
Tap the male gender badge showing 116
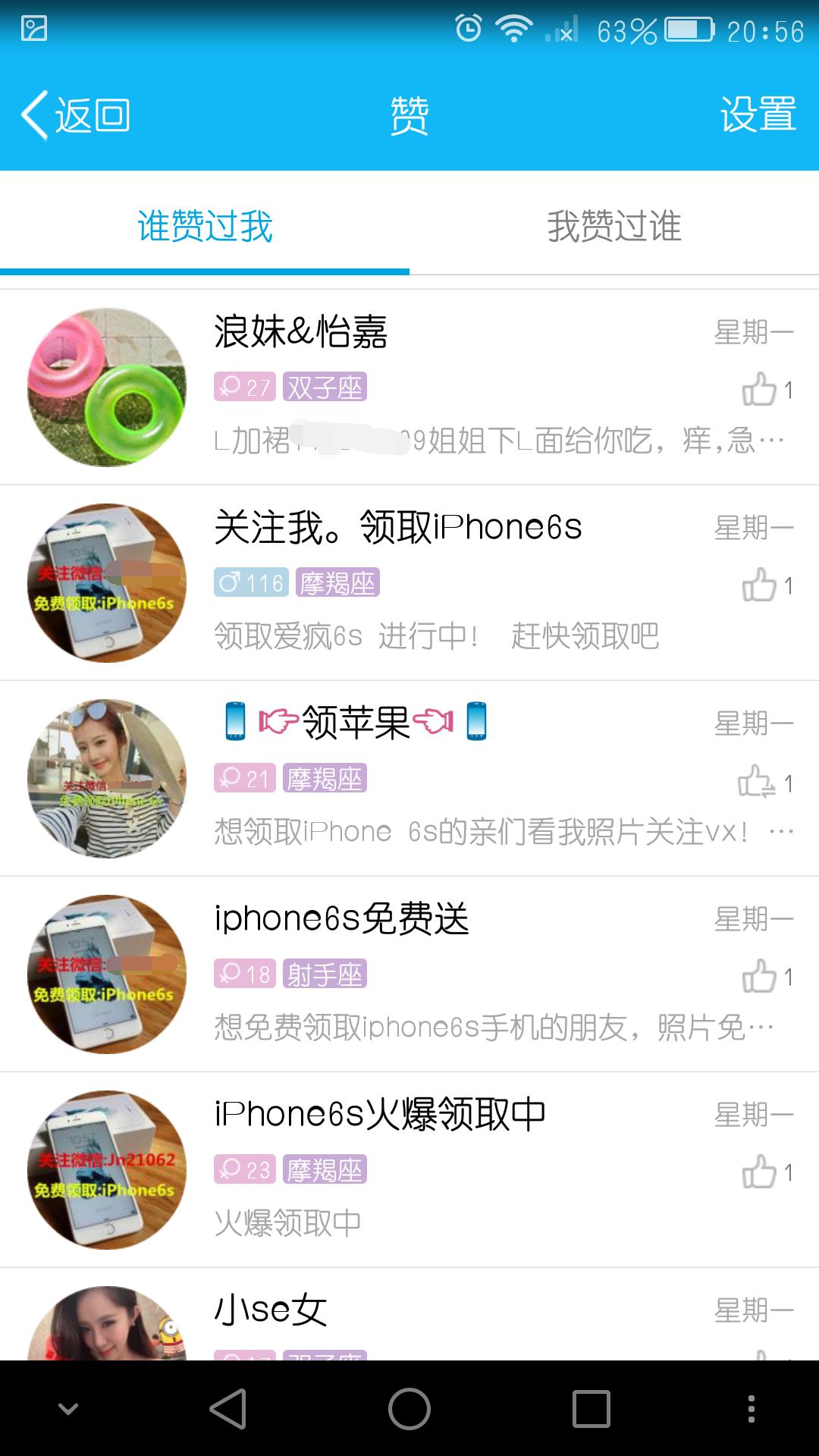[x=250, y=584]
